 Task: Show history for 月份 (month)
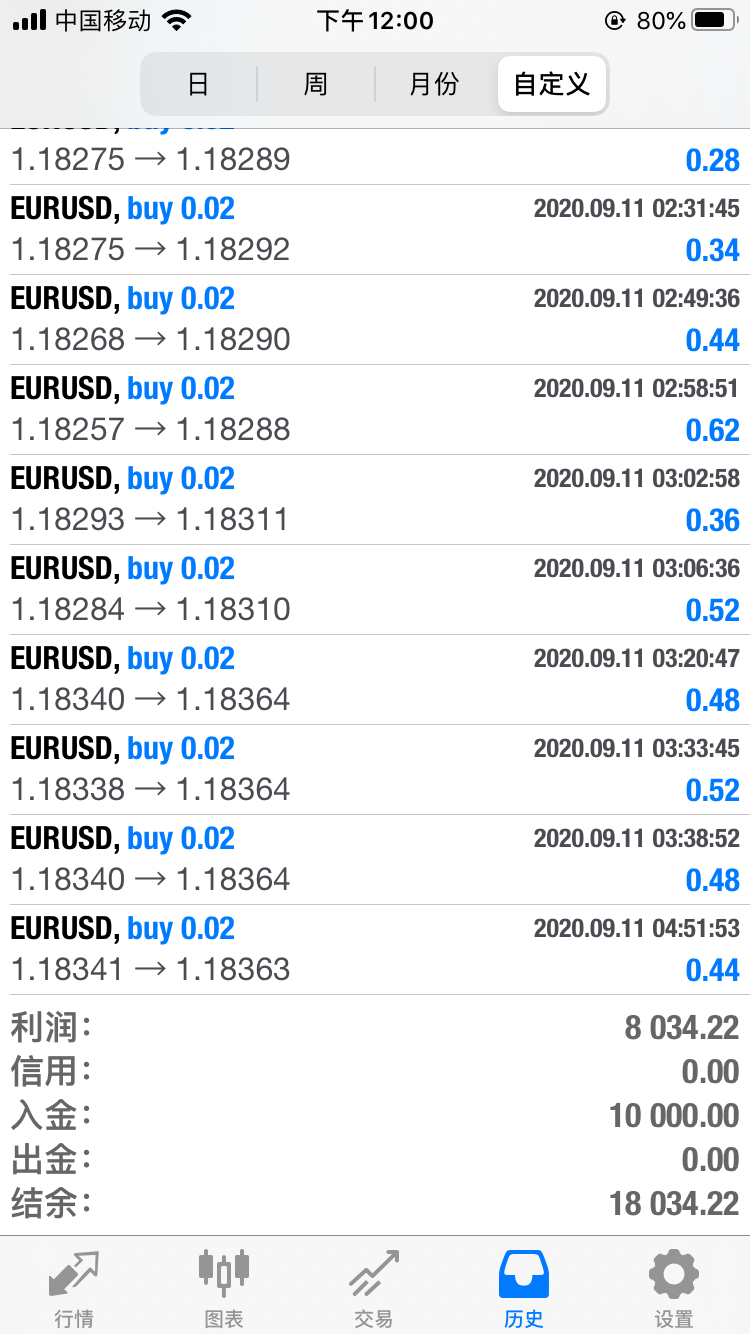pyautogui.click(x=434, y=84)
